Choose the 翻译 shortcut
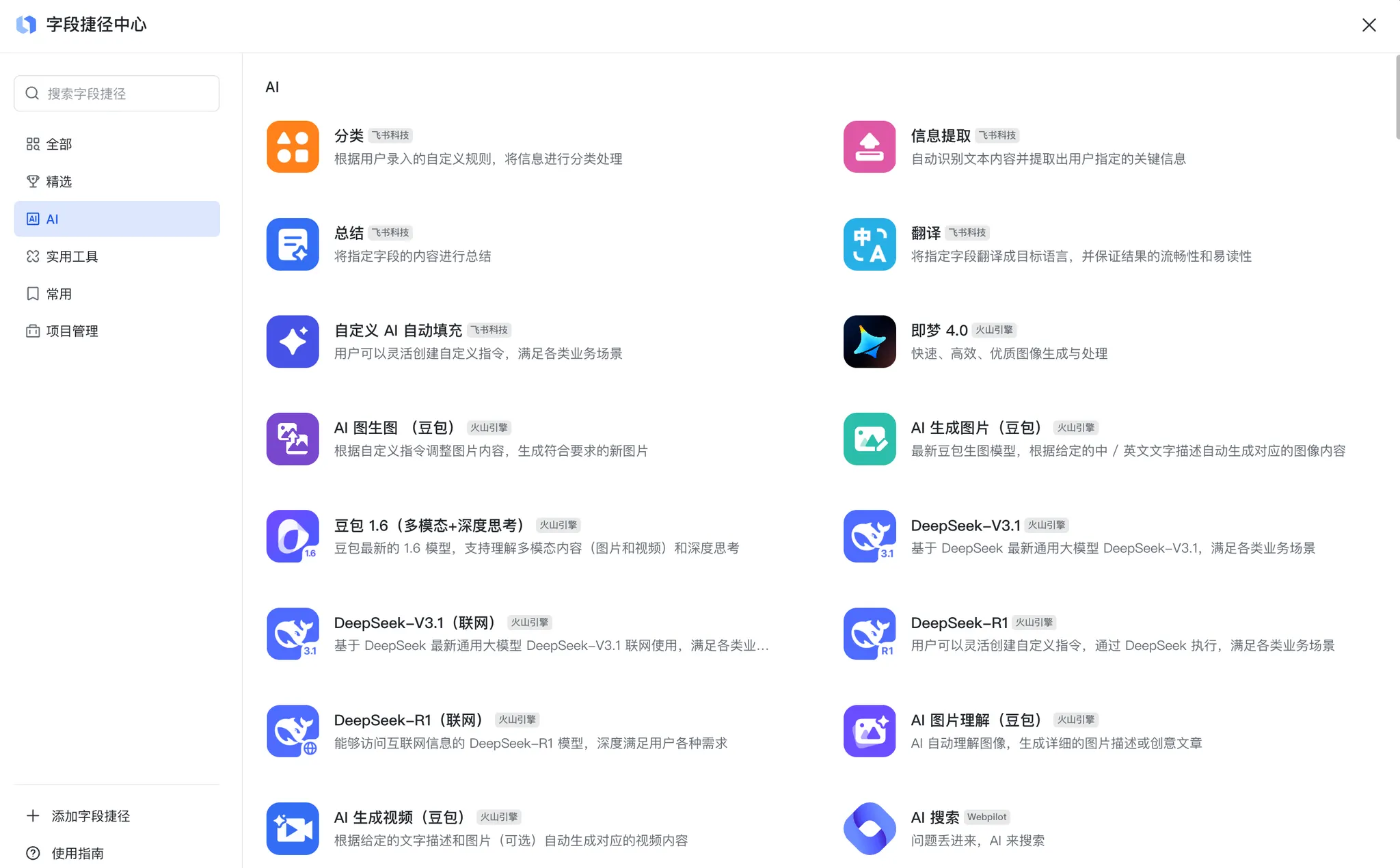 926,233
